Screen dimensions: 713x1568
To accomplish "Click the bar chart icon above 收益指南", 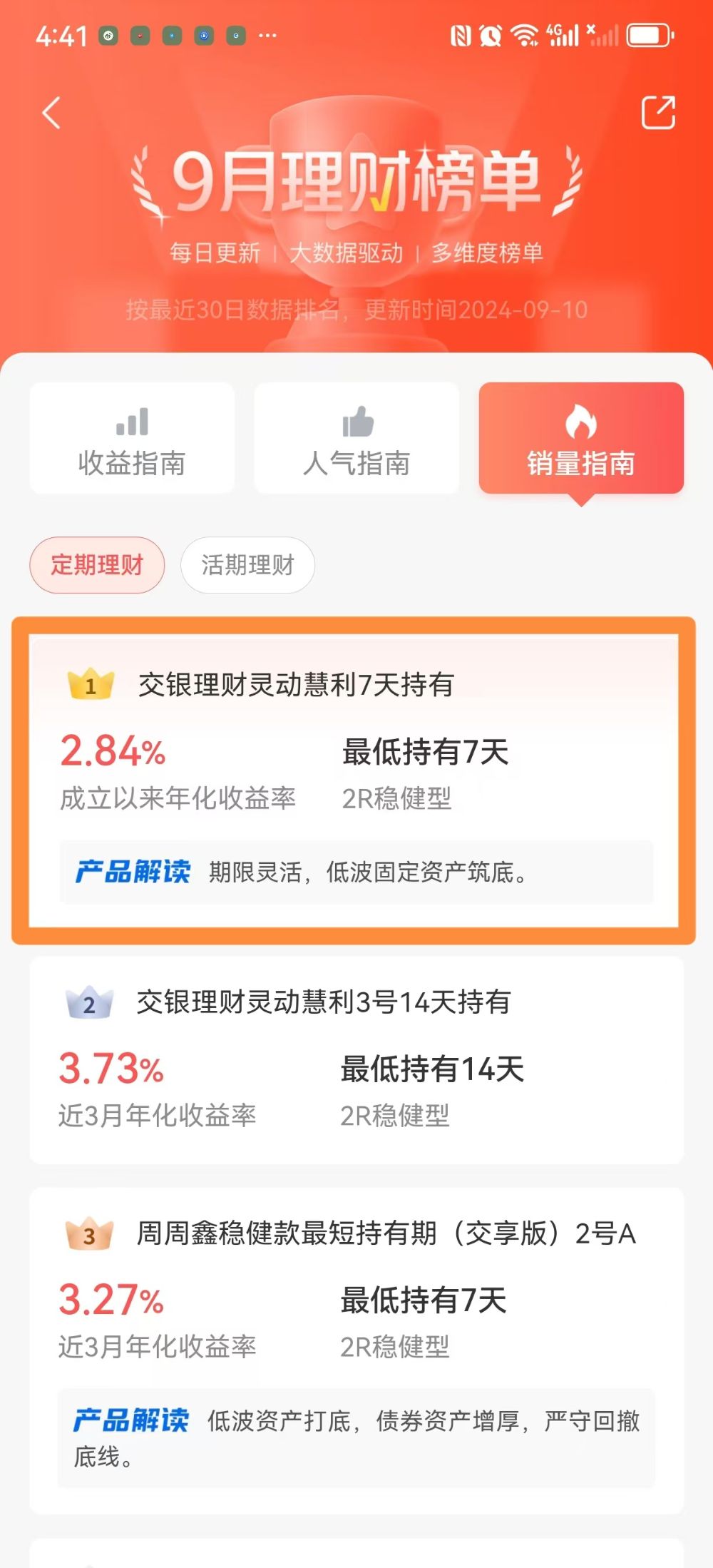I will pyautogui.click(x=133, y=422).
